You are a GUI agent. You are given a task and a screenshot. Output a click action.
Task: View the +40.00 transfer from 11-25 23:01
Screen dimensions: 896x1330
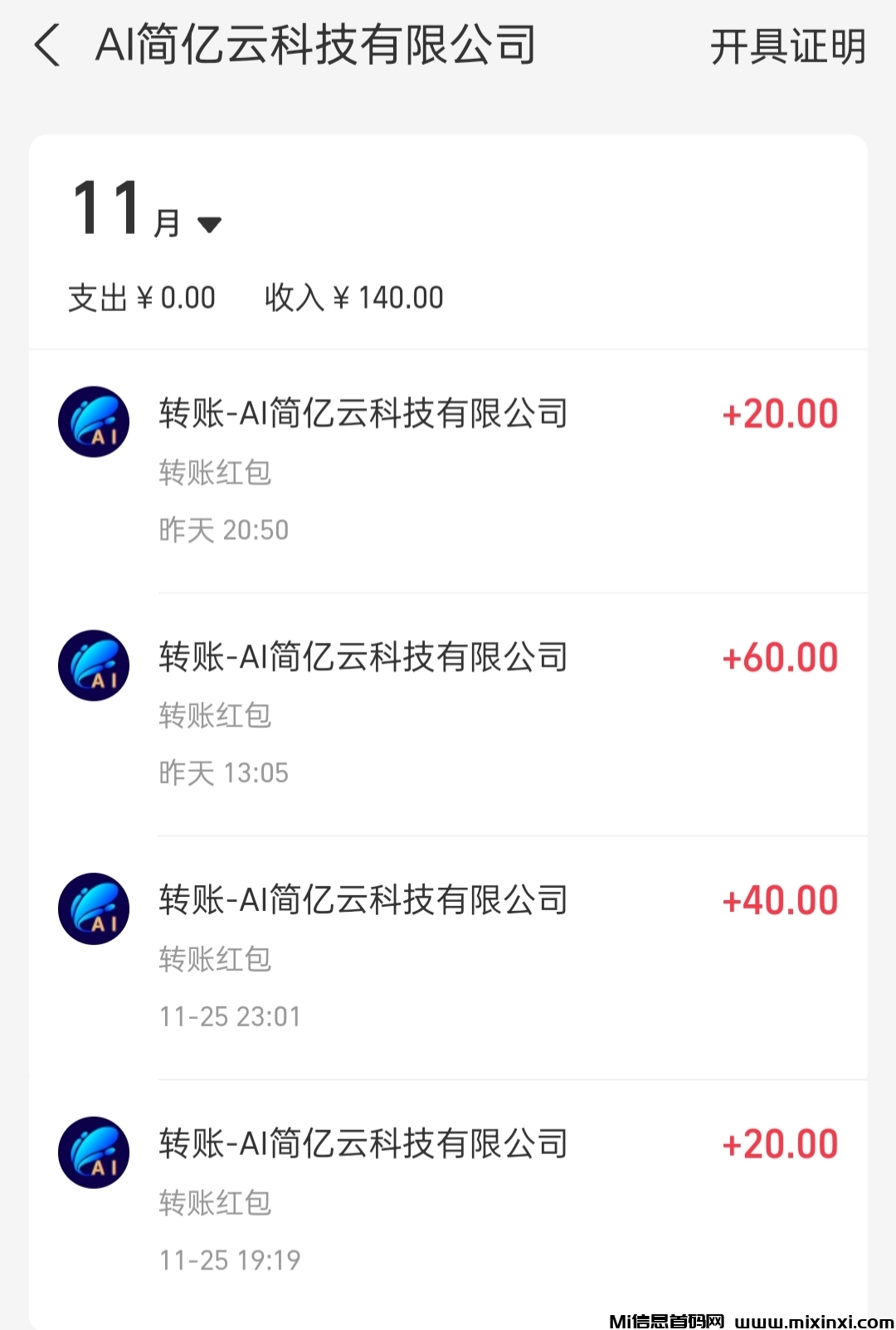click(448, 957)
